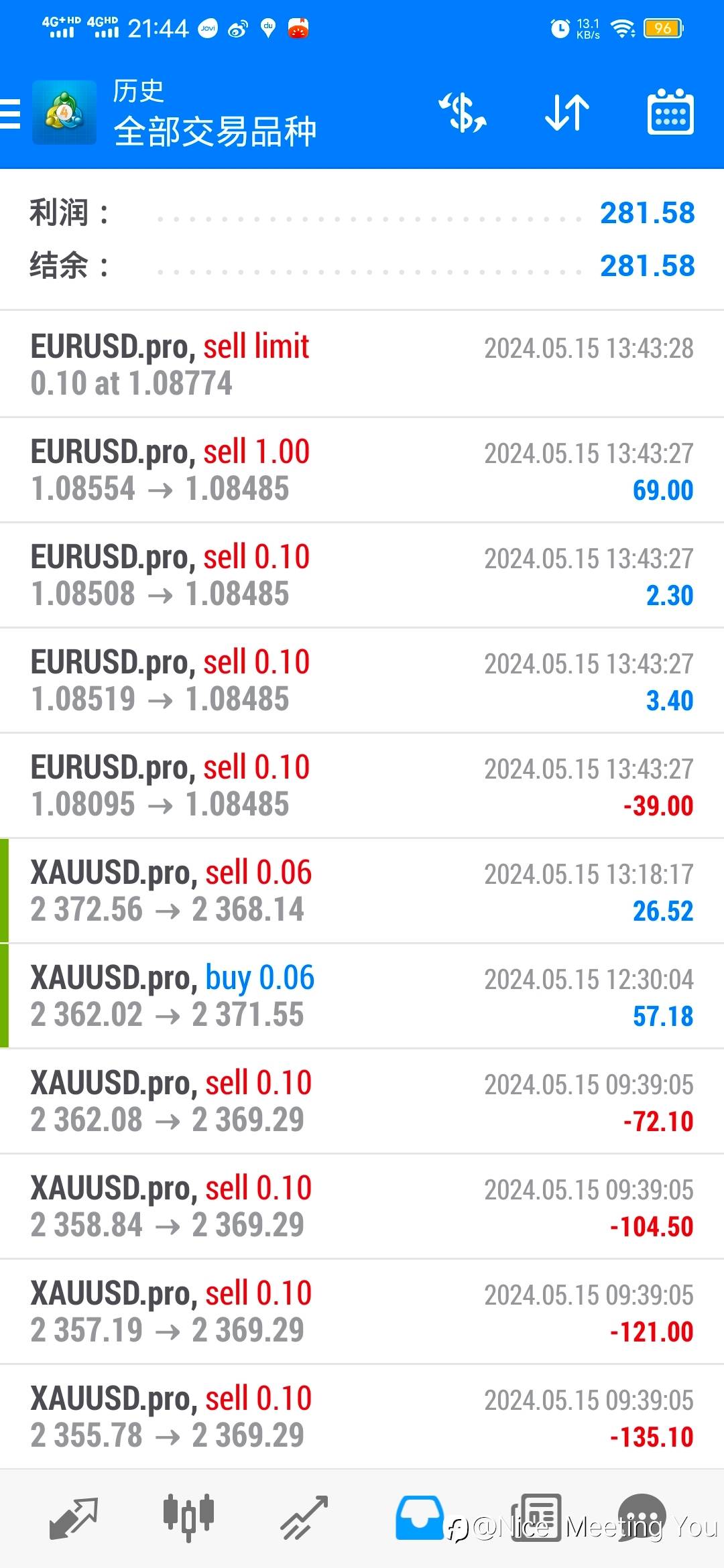Screen dimensions: 724x1568
Task: Open the EURUSD.pro sell limit order row
Action: [362, 364]
